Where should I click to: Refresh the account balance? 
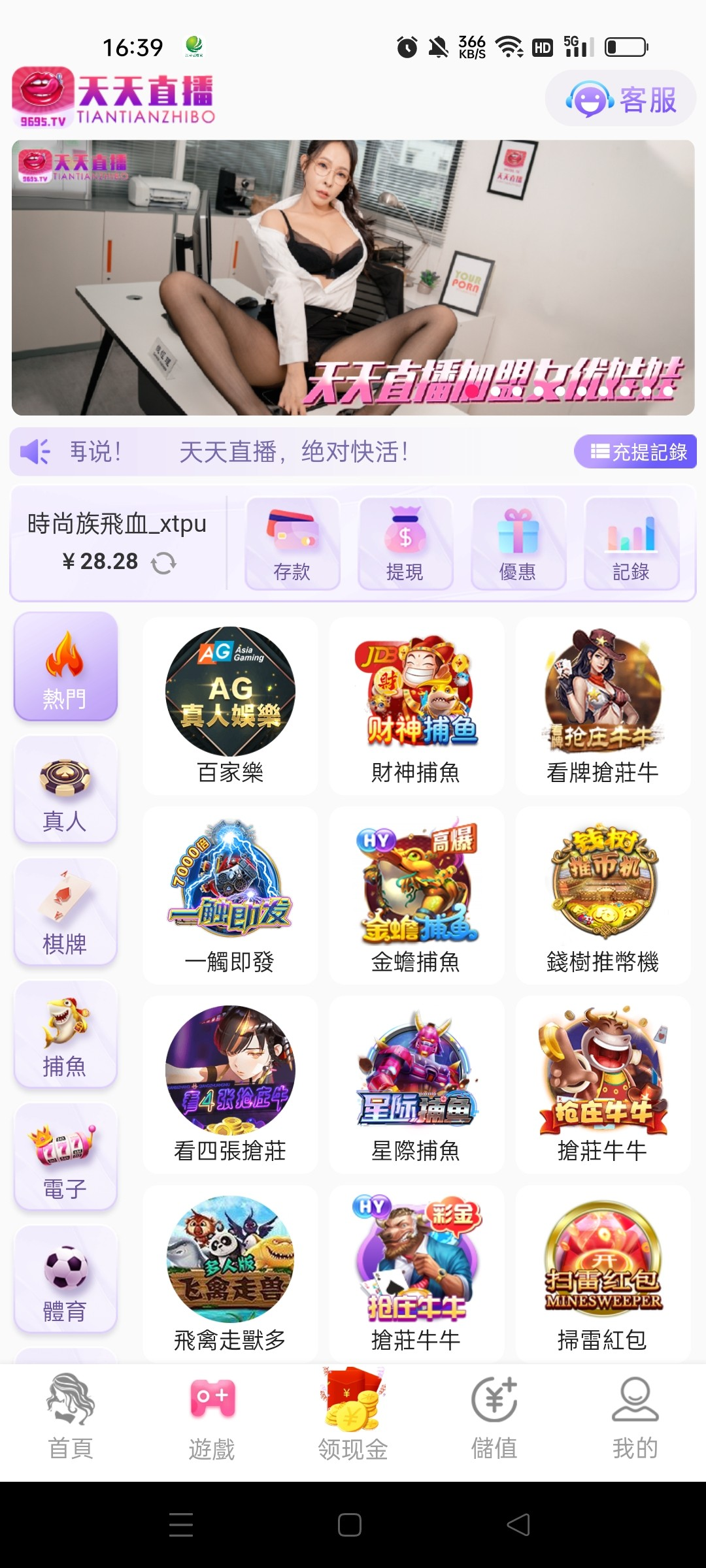tap(163, 563)
